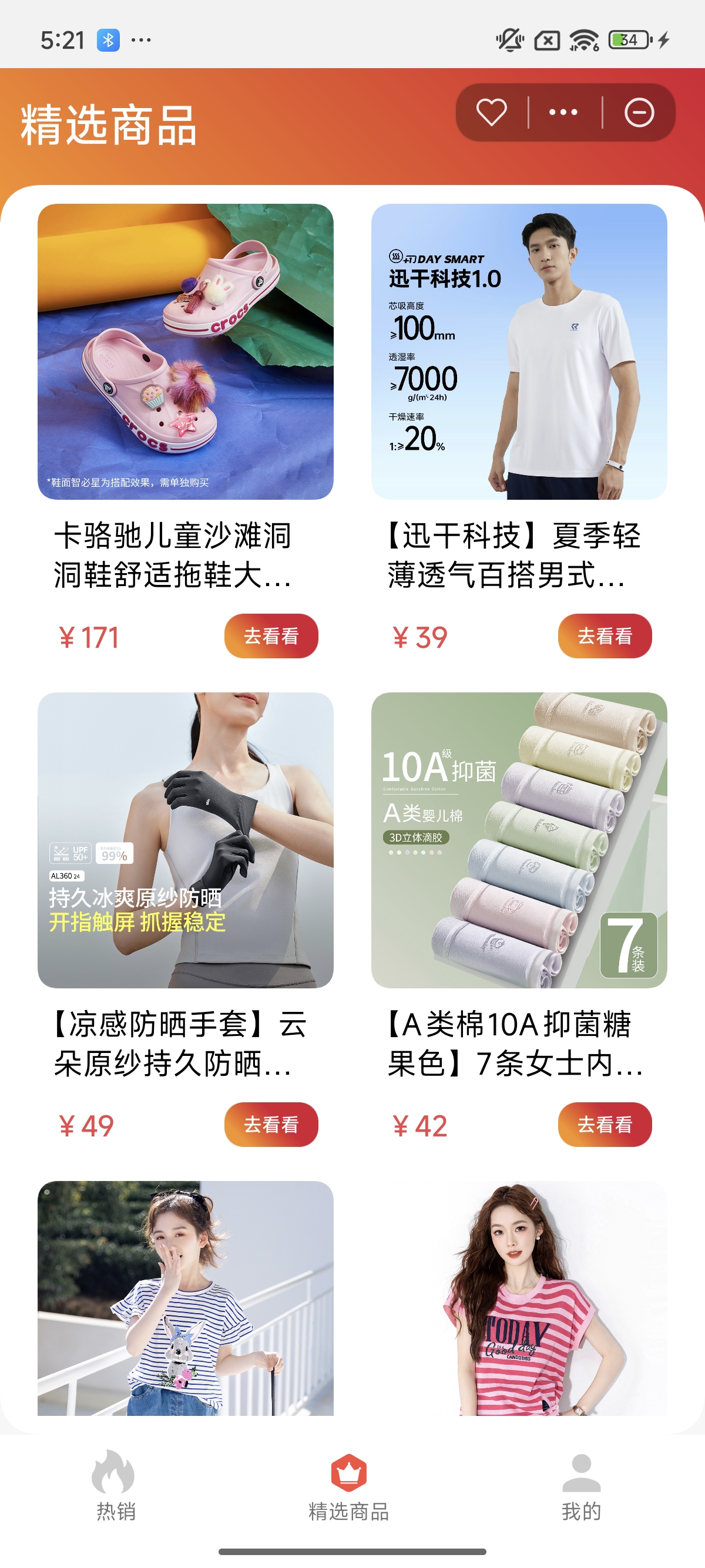Favorite this mini program with the heart icon
The height and width of the screenshot is (1568, 705).
click(x=491, y=113)
